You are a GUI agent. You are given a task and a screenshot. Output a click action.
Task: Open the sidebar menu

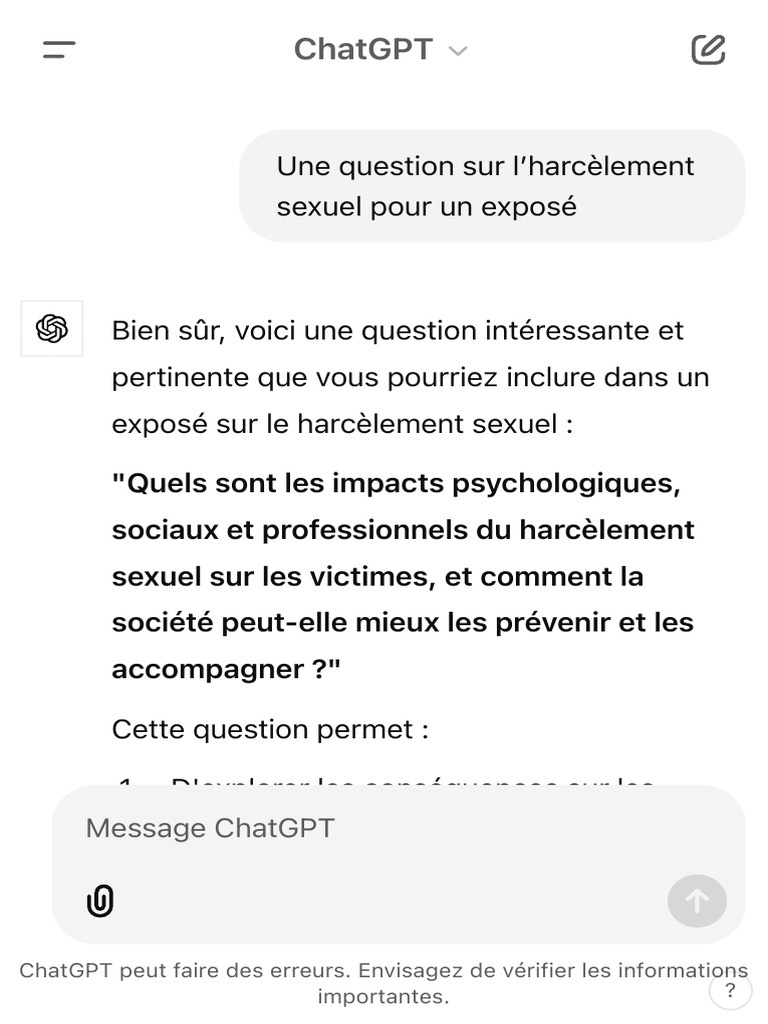(x=59, y=49)
